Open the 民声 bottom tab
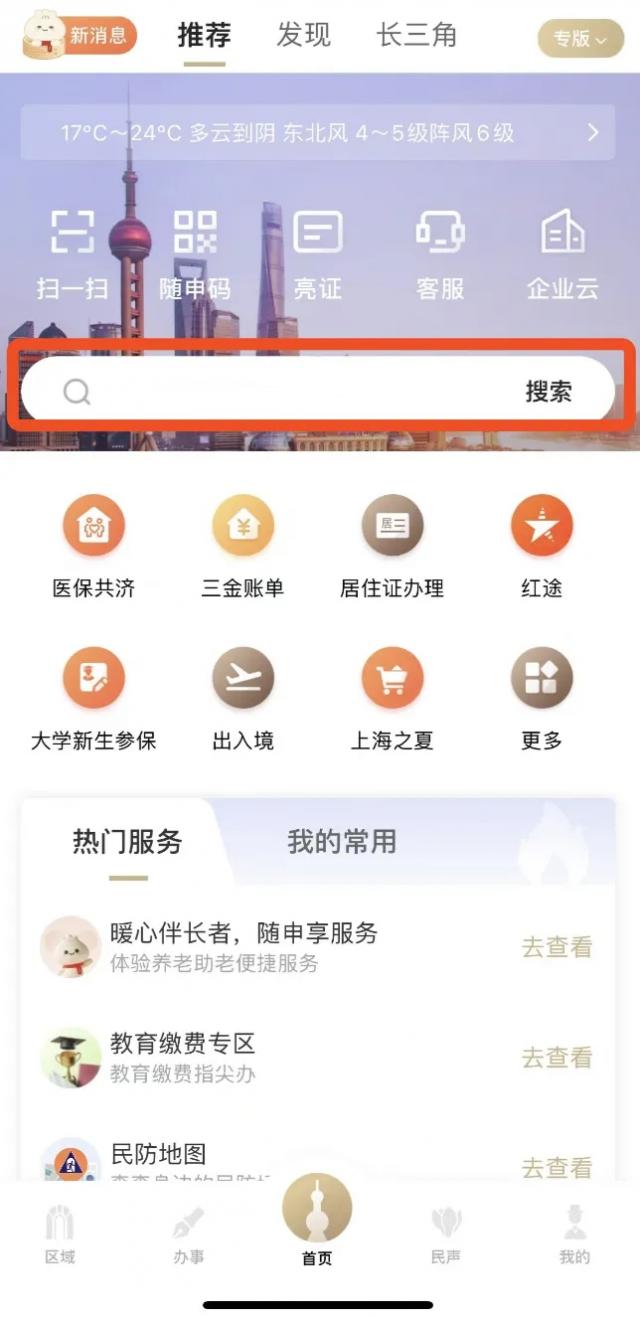This screenshot has height=1318, width=640. click(446, 1236)
